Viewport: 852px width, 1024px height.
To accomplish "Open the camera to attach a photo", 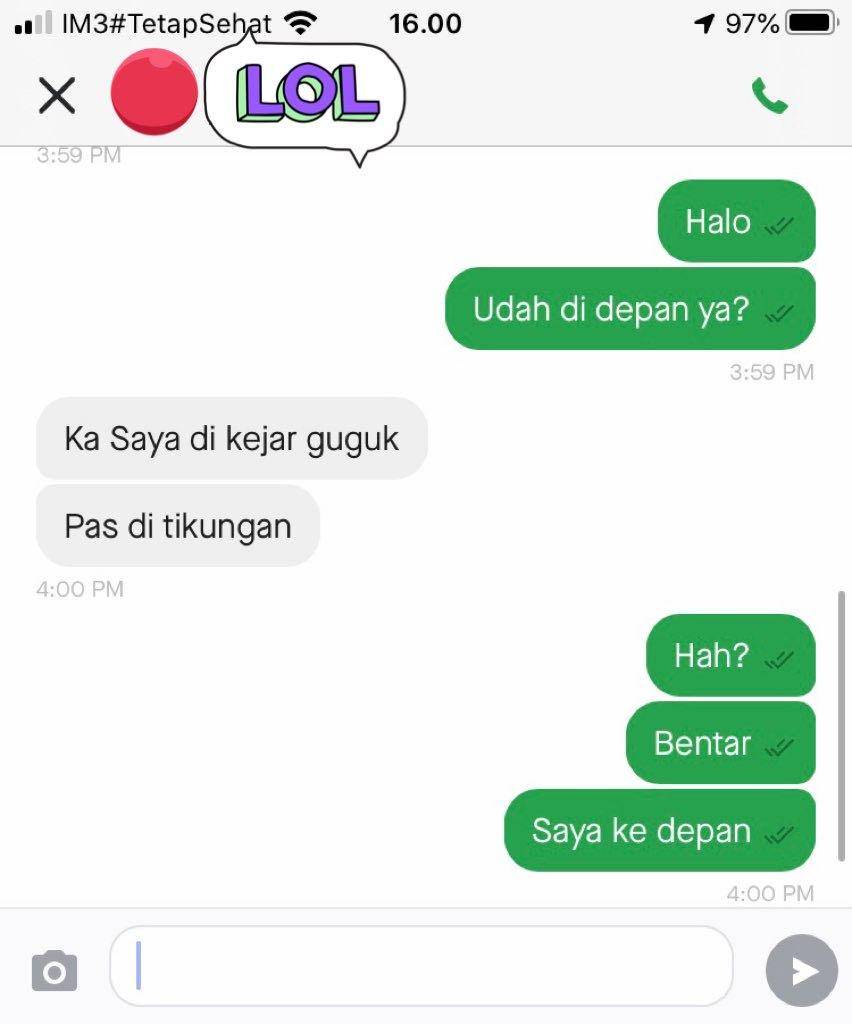I will [54, 970].
